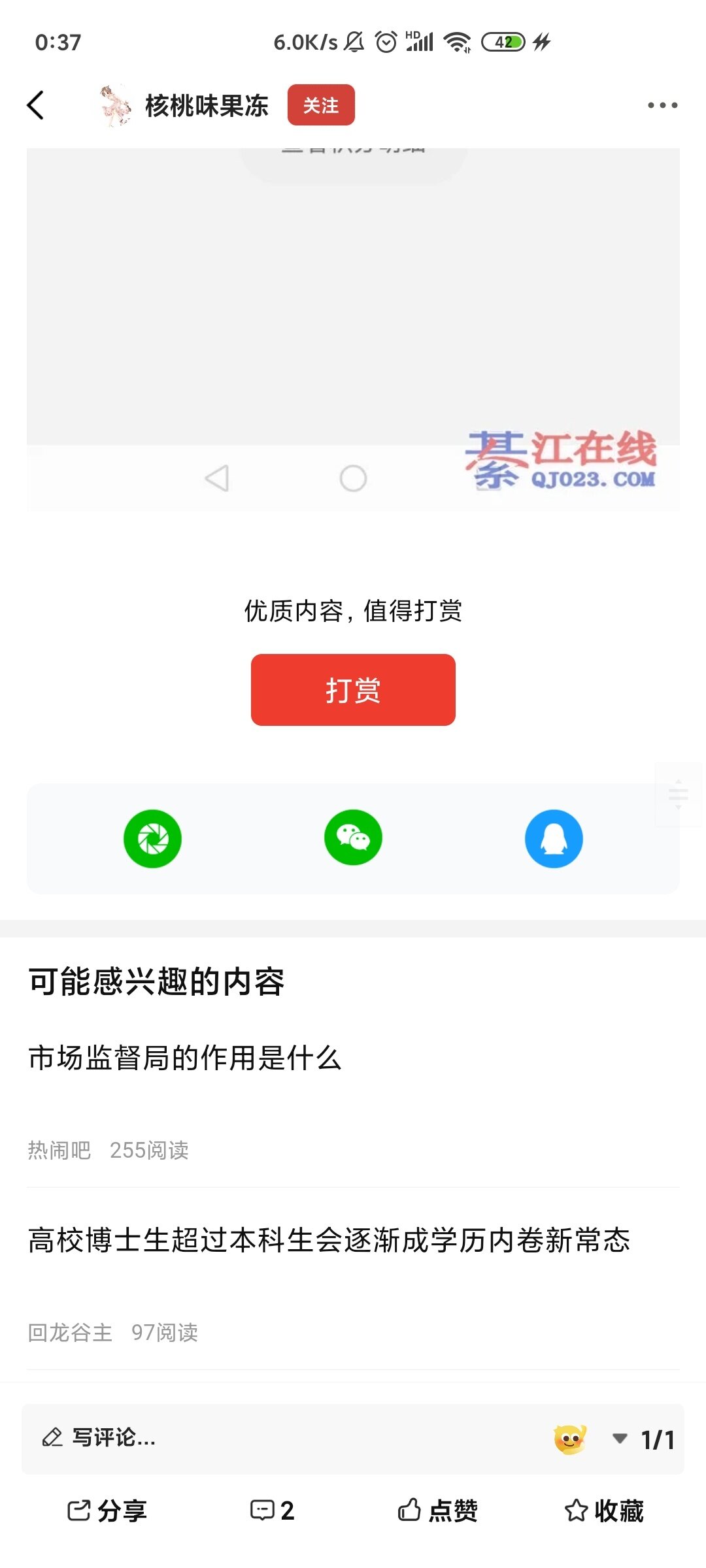Open the floating side panel handle

point(679,794)
